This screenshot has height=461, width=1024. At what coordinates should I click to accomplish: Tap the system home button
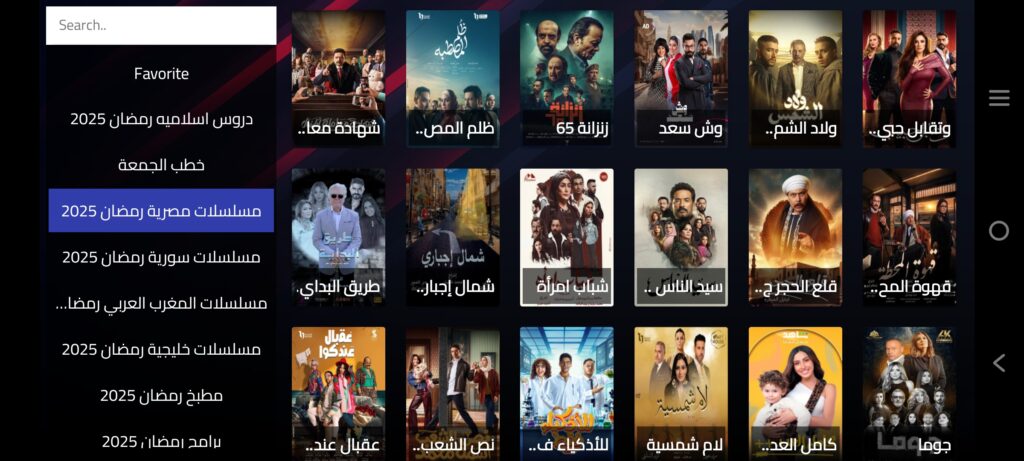(998, 231)
